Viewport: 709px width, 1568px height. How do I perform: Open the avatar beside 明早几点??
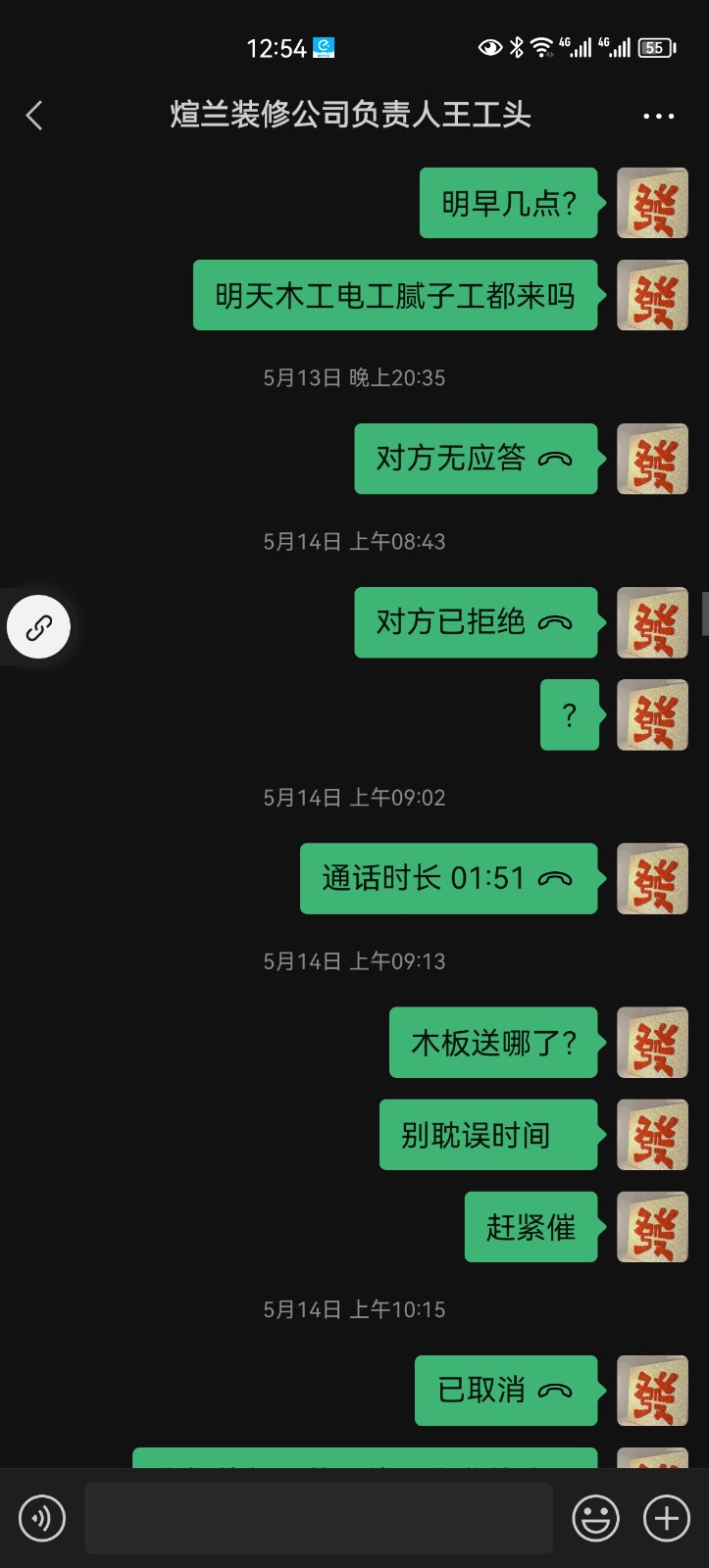(652, 203)
